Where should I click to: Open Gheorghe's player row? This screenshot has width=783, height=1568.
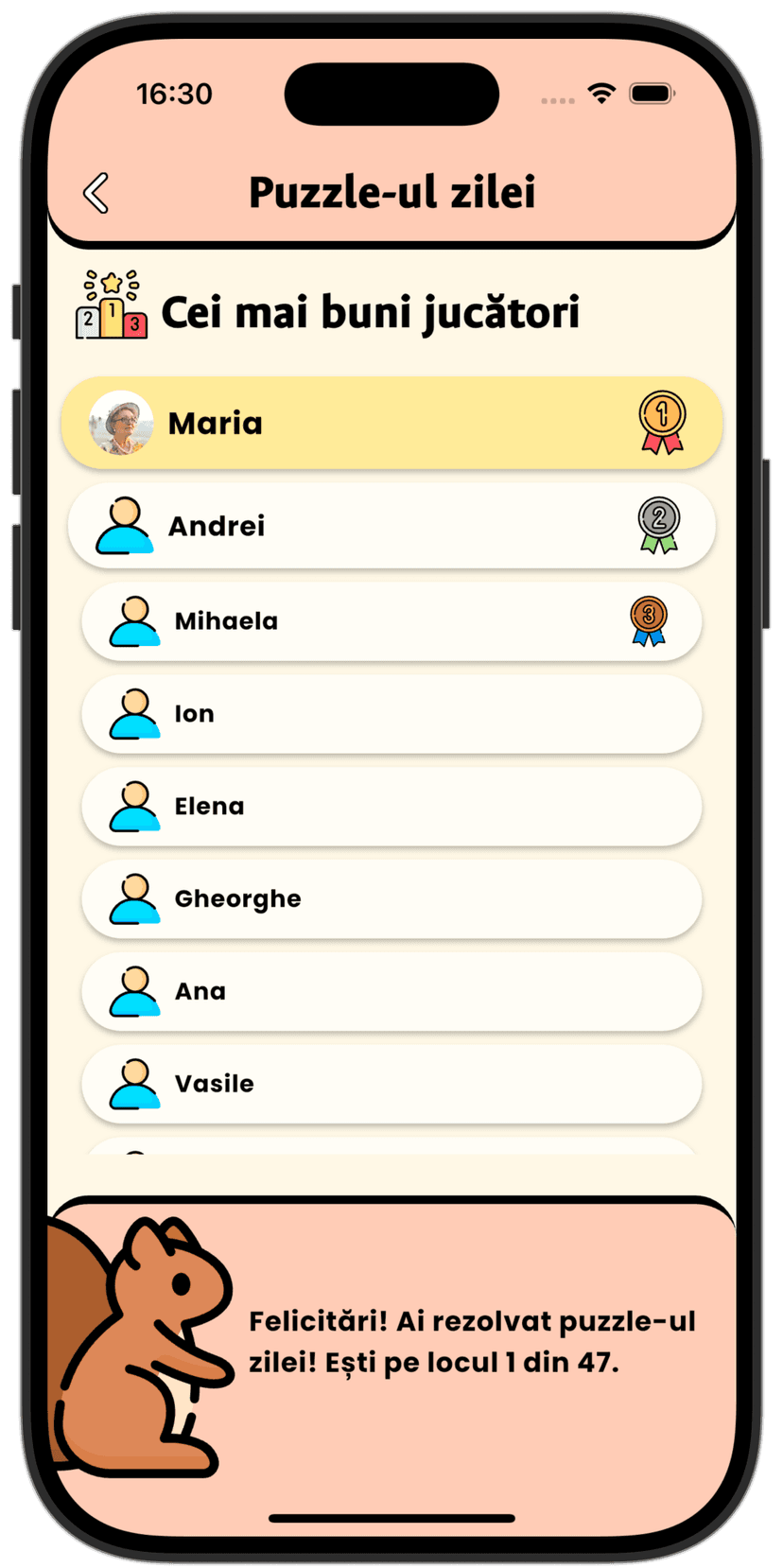coord(391,898)
